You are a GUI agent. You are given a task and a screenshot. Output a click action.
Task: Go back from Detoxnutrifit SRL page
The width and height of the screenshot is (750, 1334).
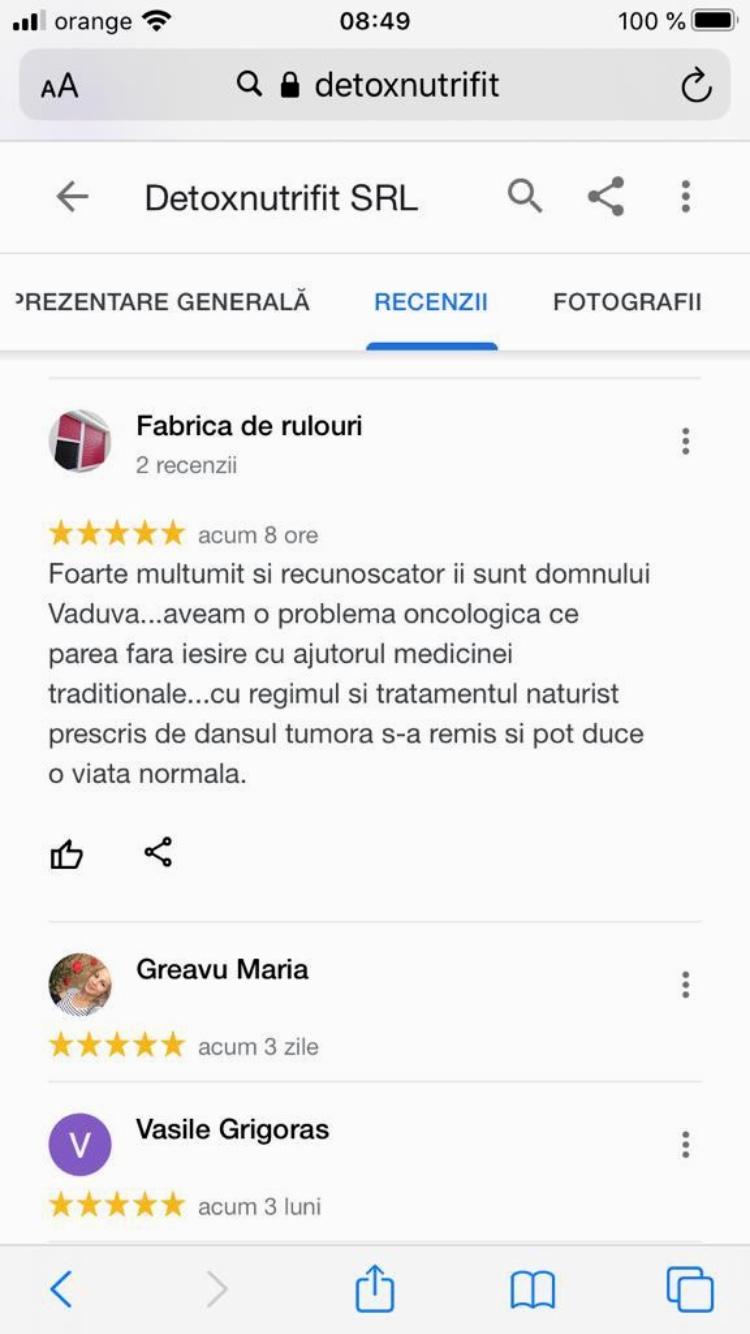[x=72, y=197]
